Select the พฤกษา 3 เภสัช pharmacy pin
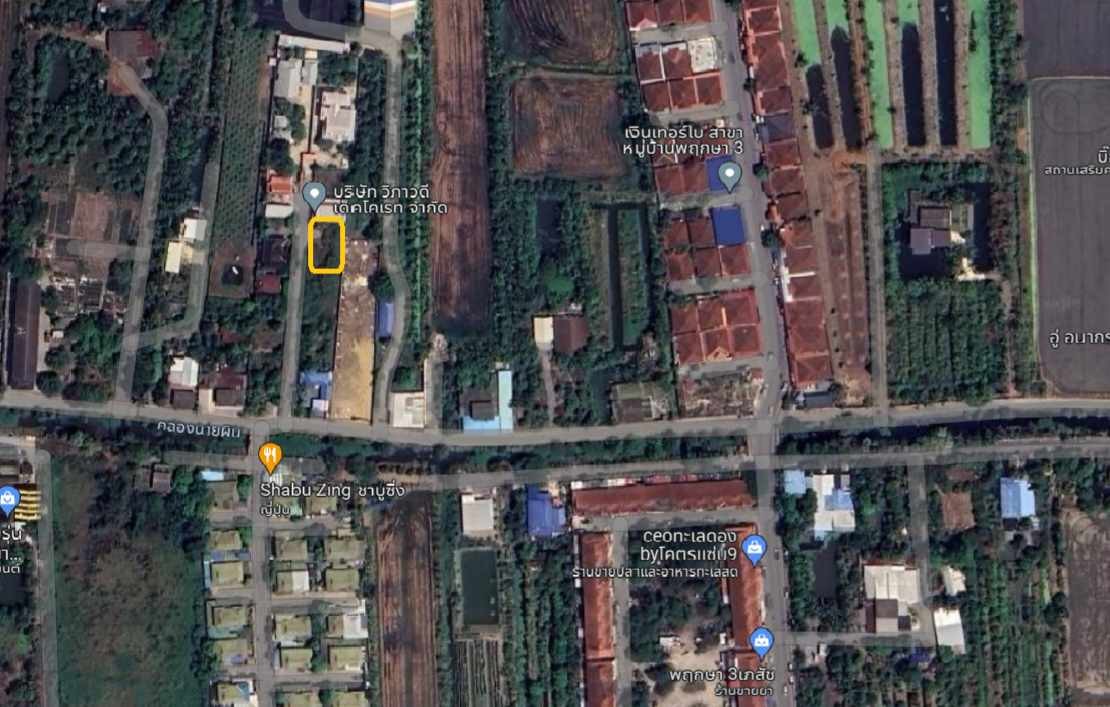The image size is (1110, 707). point(762,639)
